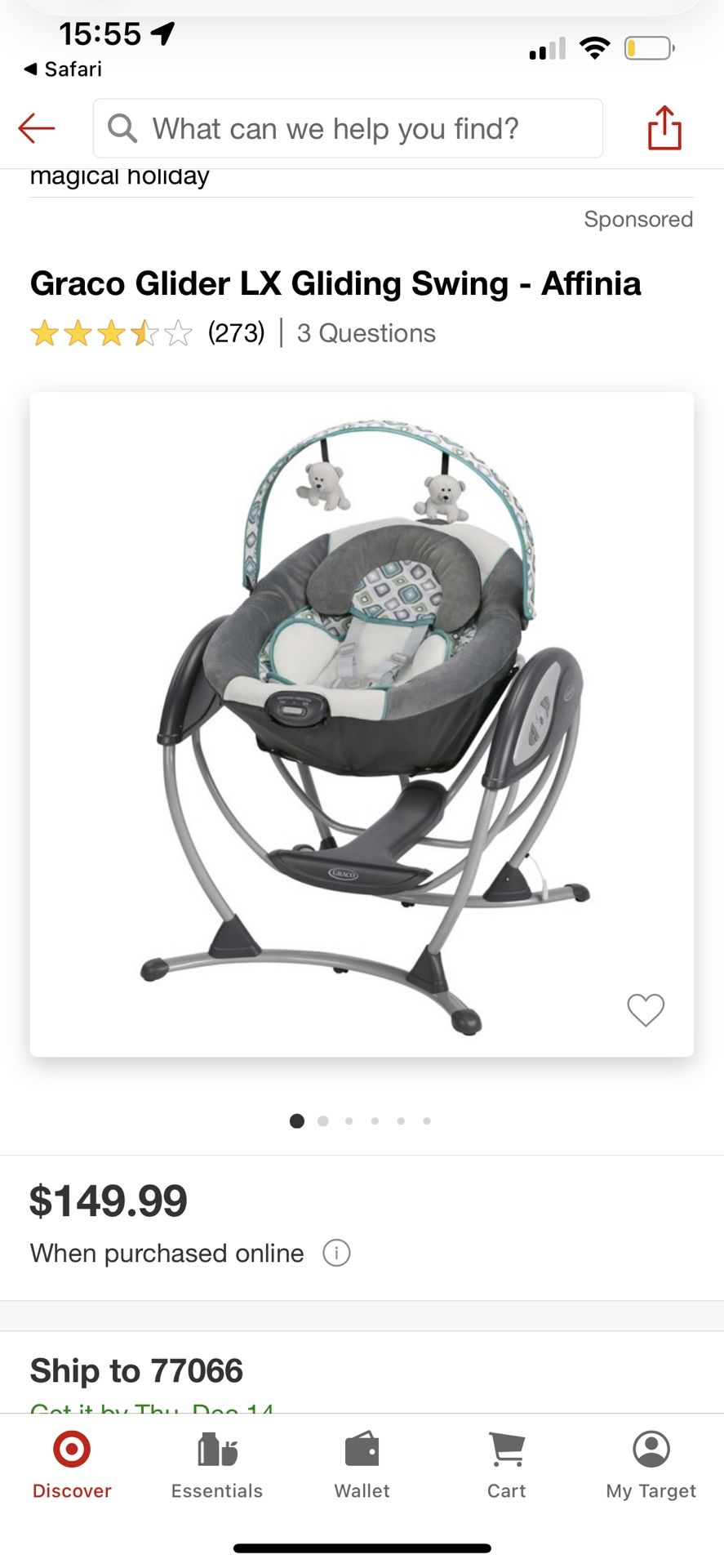Viewport: 724px width, 1568px height.
Task: Tap the 'What can we help you find?' search box
Action: tap(348, 128)
